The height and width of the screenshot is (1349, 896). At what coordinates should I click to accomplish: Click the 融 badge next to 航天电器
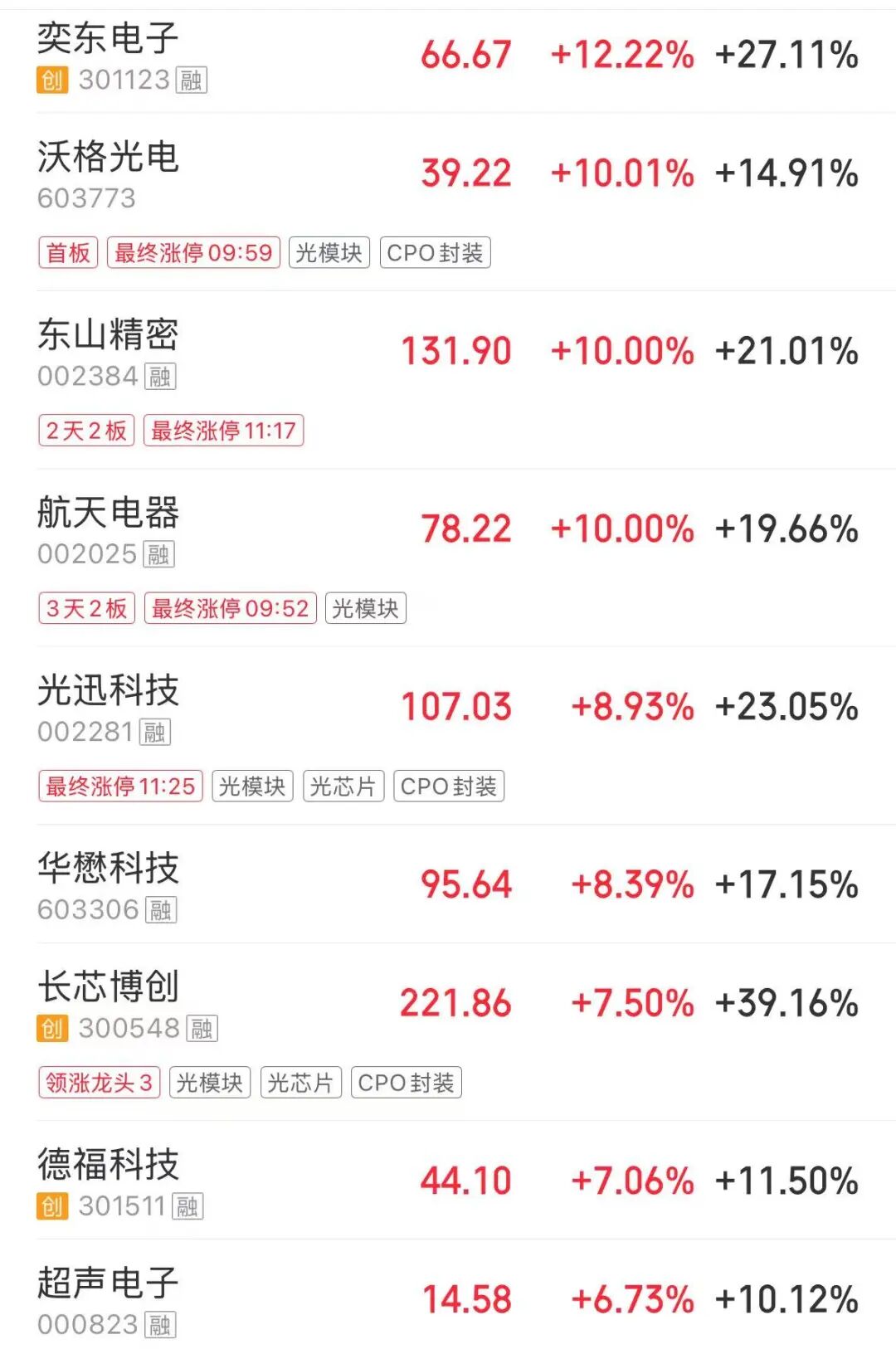pyautogui.click(x=158, y=553)
